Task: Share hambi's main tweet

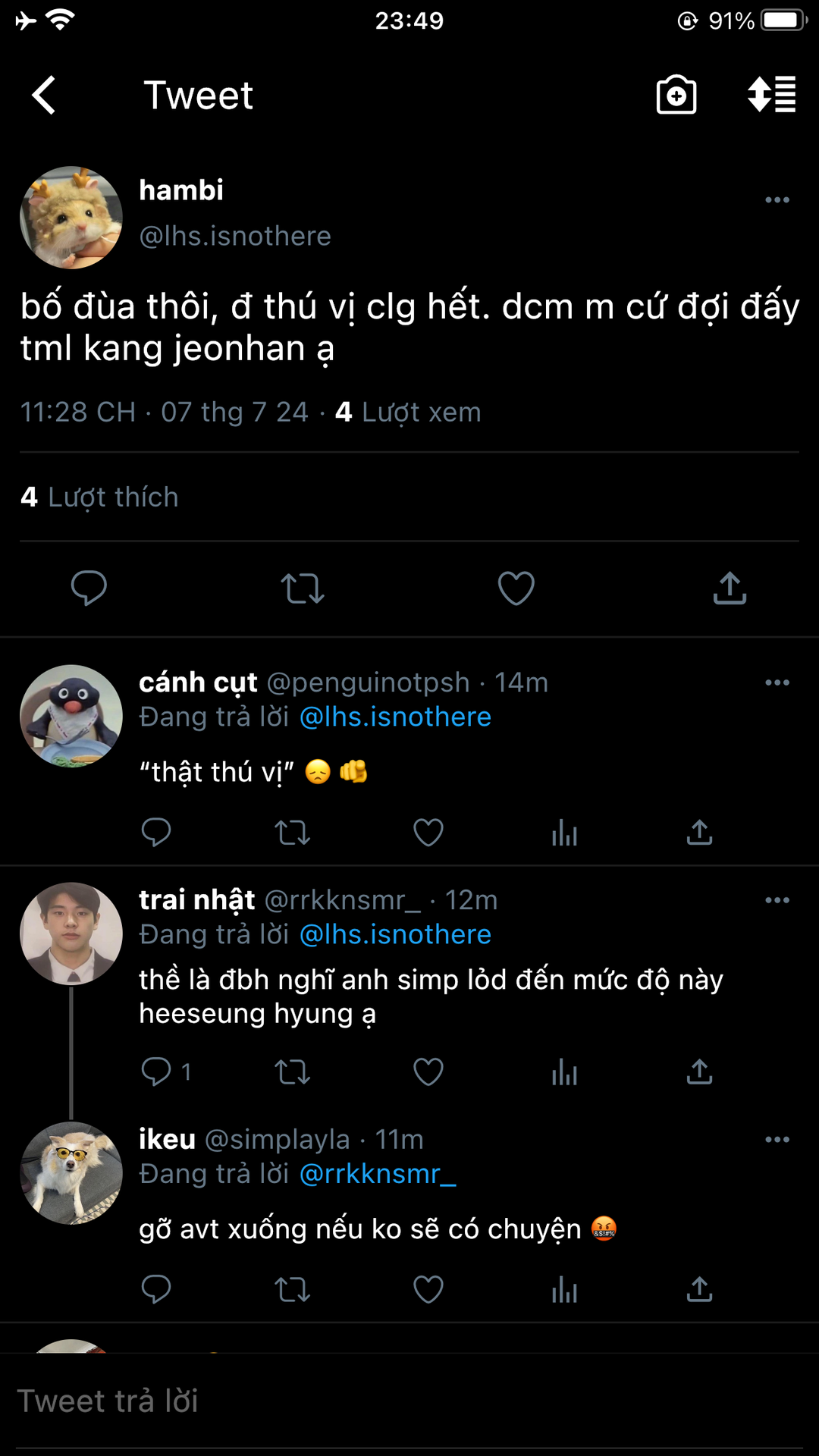Action: pyautogui.click(x=730, y=588)
